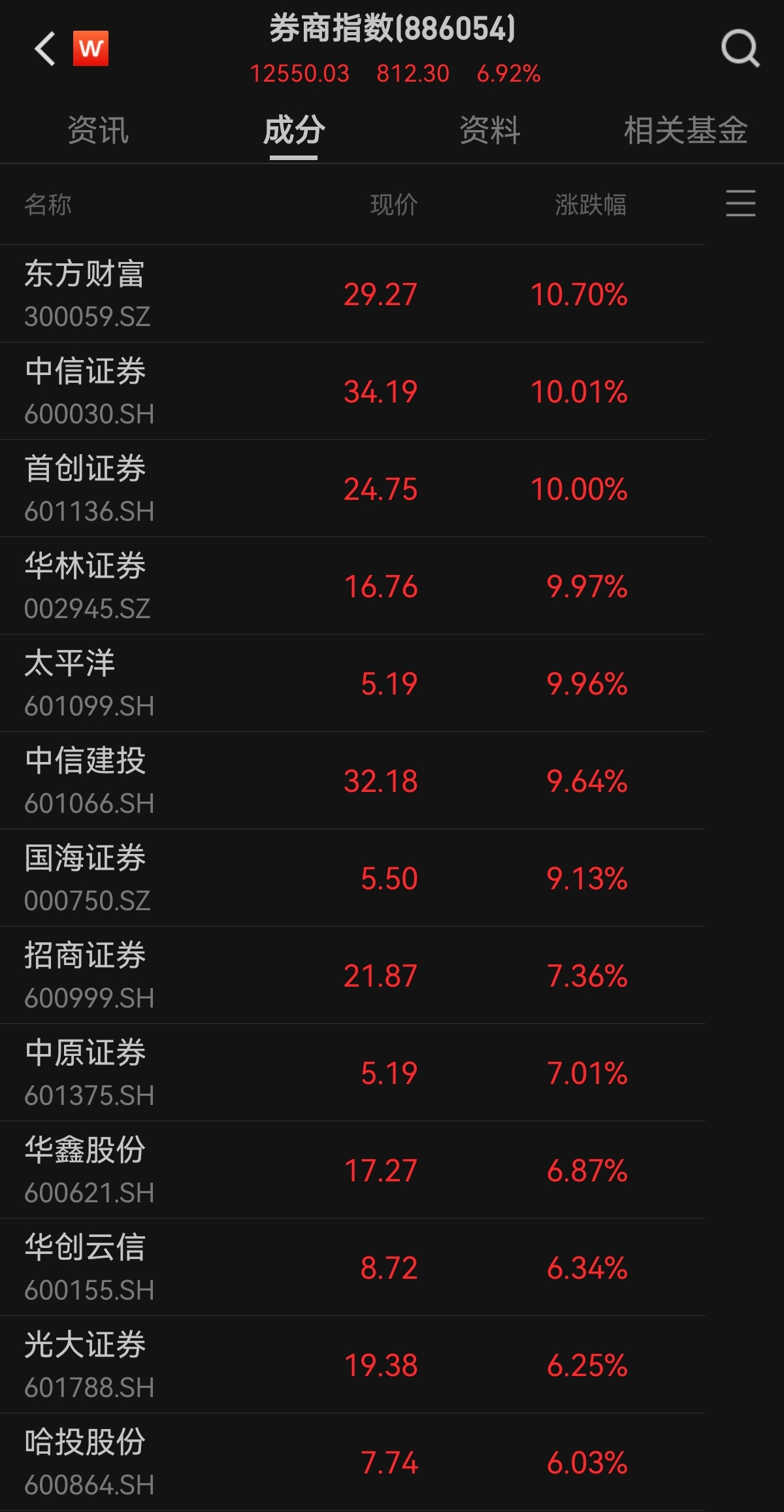Select the 成分 tab

pos(294,130)
